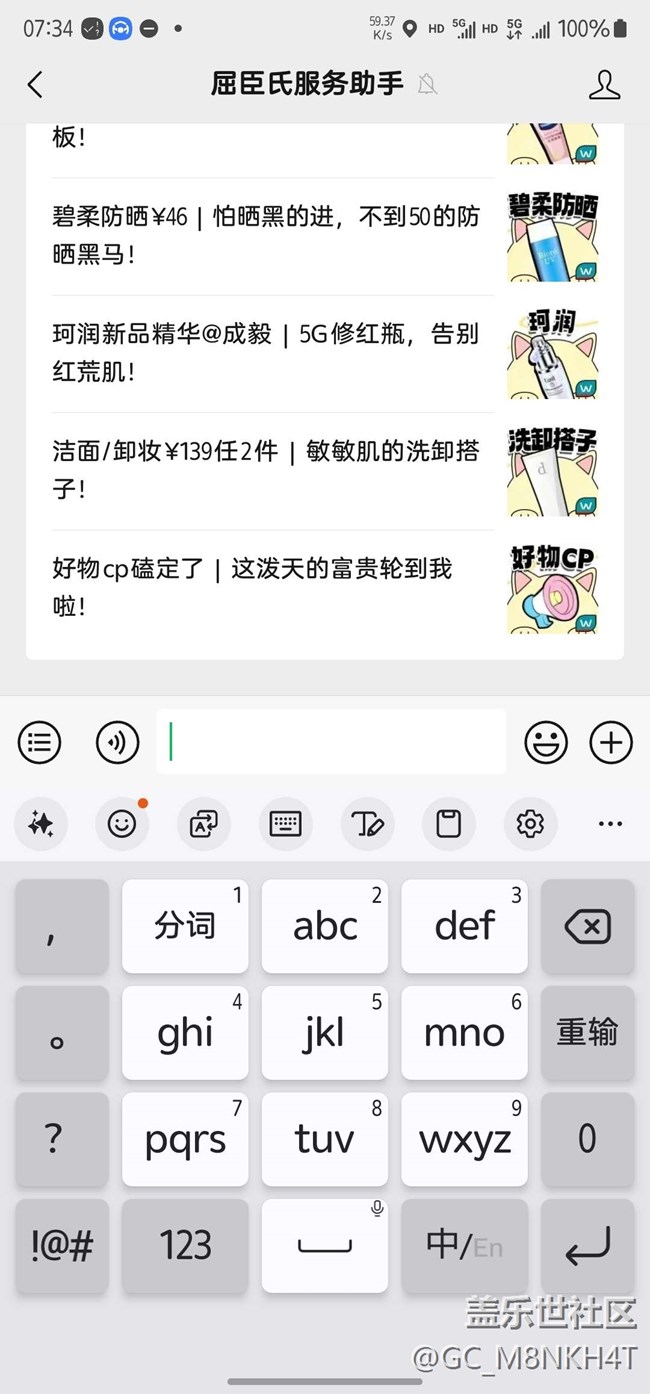
Task: Open the account profile icon
Action: click(x=604, y=84)
